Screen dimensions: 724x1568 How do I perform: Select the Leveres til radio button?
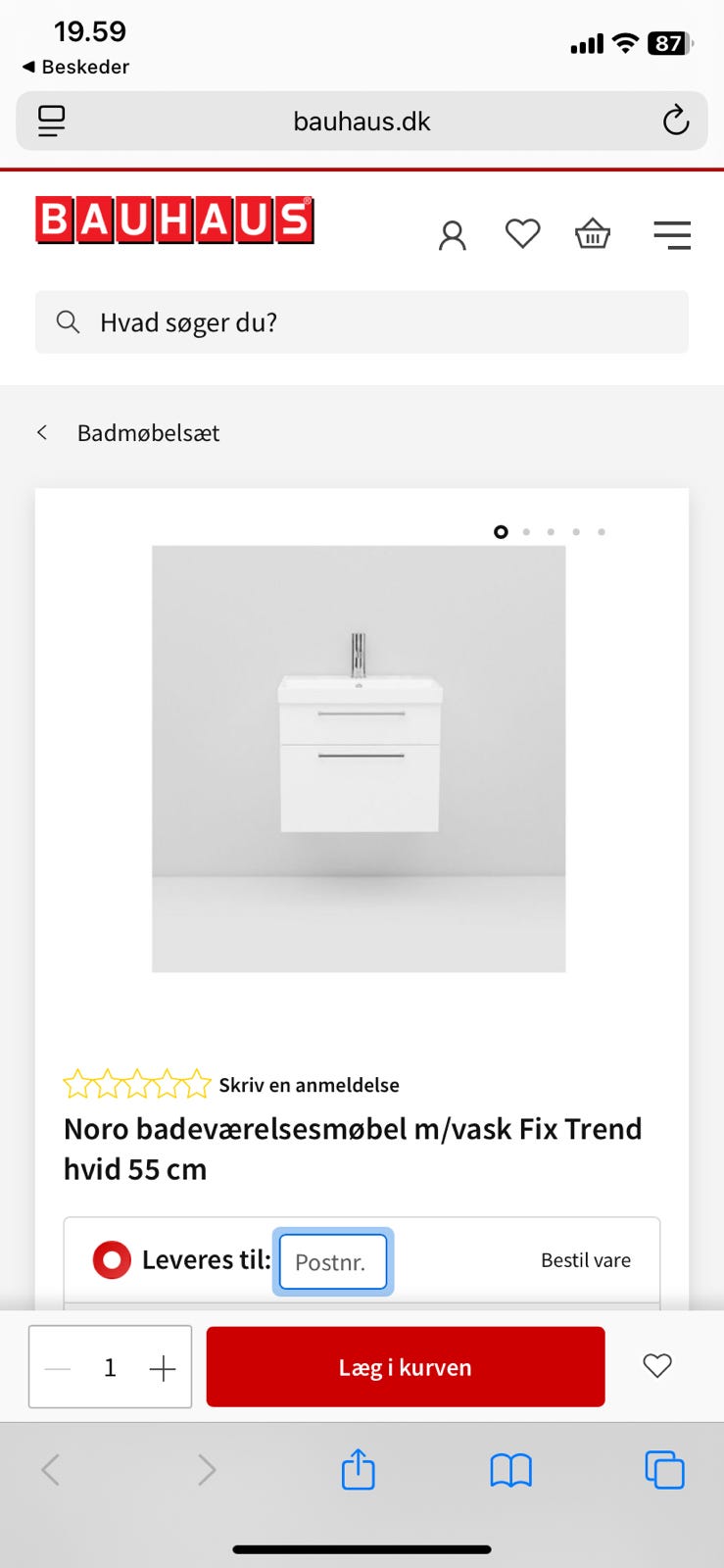click(112, 1259)
